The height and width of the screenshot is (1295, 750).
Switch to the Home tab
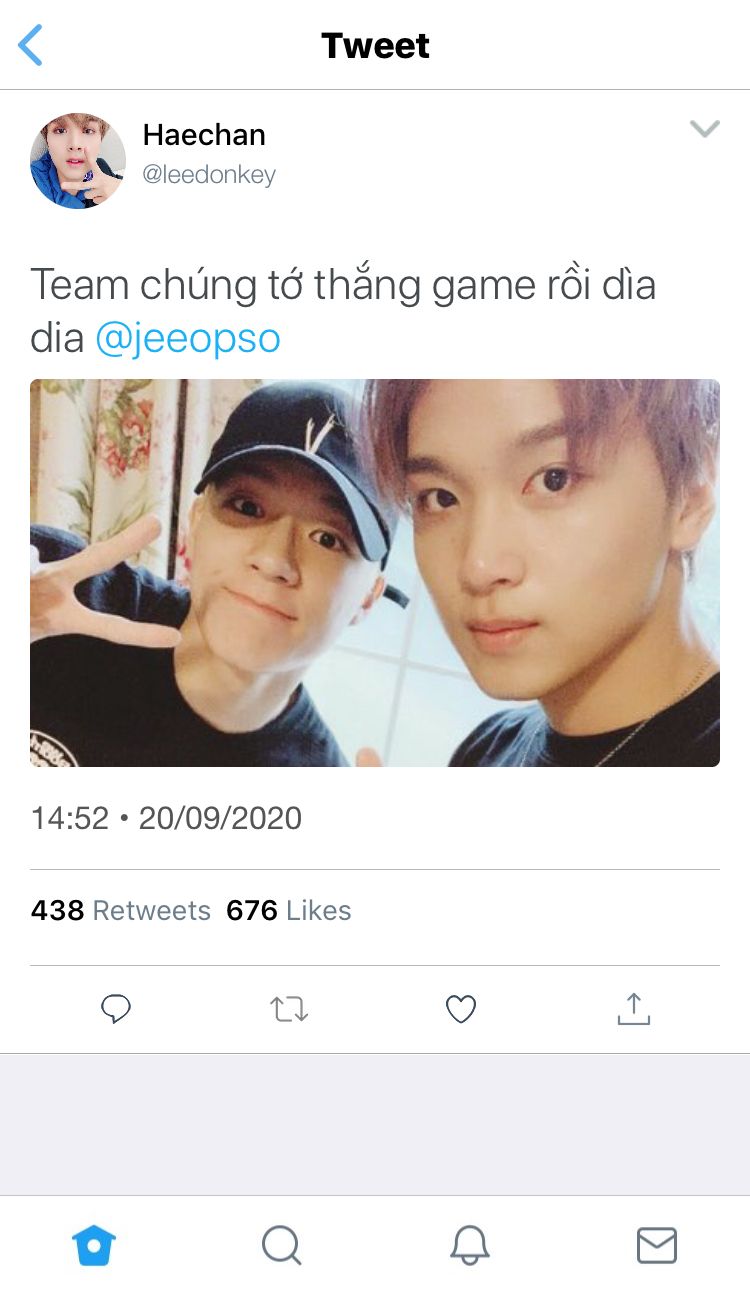coord(94,1246)
